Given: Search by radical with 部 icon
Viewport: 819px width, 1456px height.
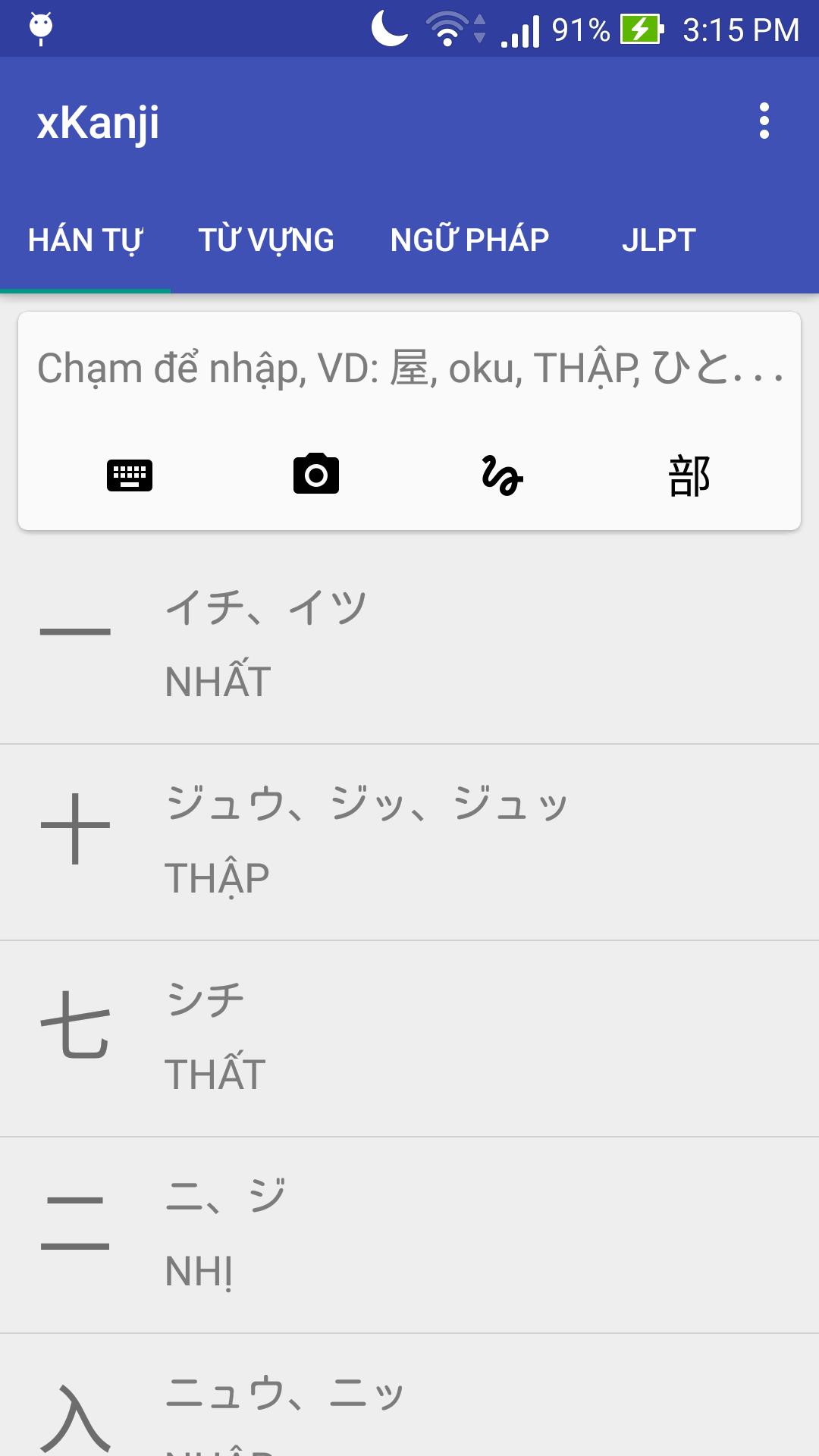Looking at the screenshot, I should pos(689,475).
